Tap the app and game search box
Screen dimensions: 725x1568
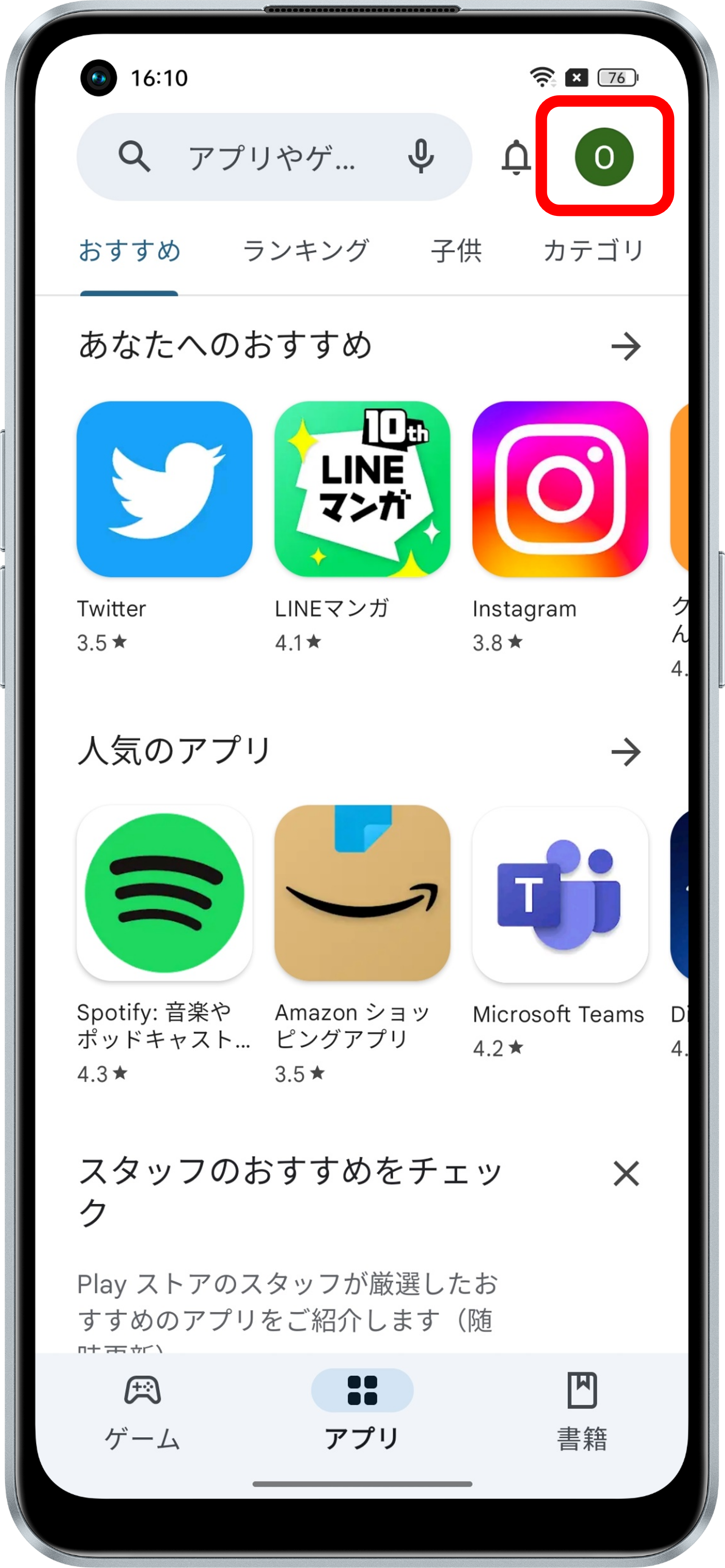click(268, 157)
